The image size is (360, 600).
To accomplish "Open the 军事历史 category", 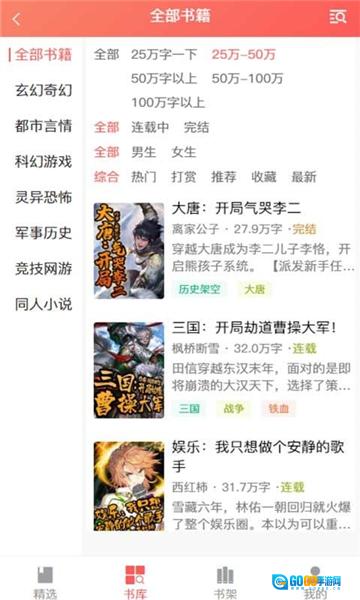I will click(43, 233).
